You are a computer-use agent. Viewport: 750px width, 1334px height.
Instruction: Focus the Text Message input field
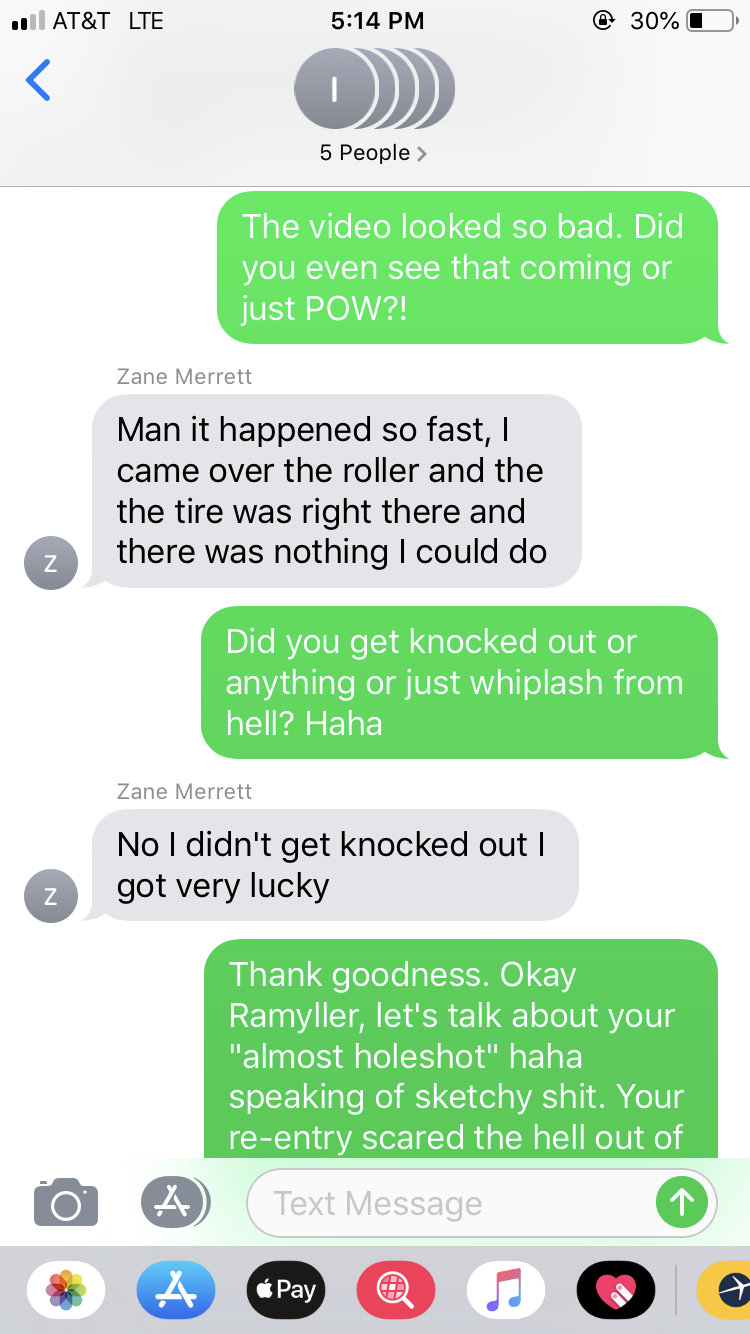[x=450, y=1203]
